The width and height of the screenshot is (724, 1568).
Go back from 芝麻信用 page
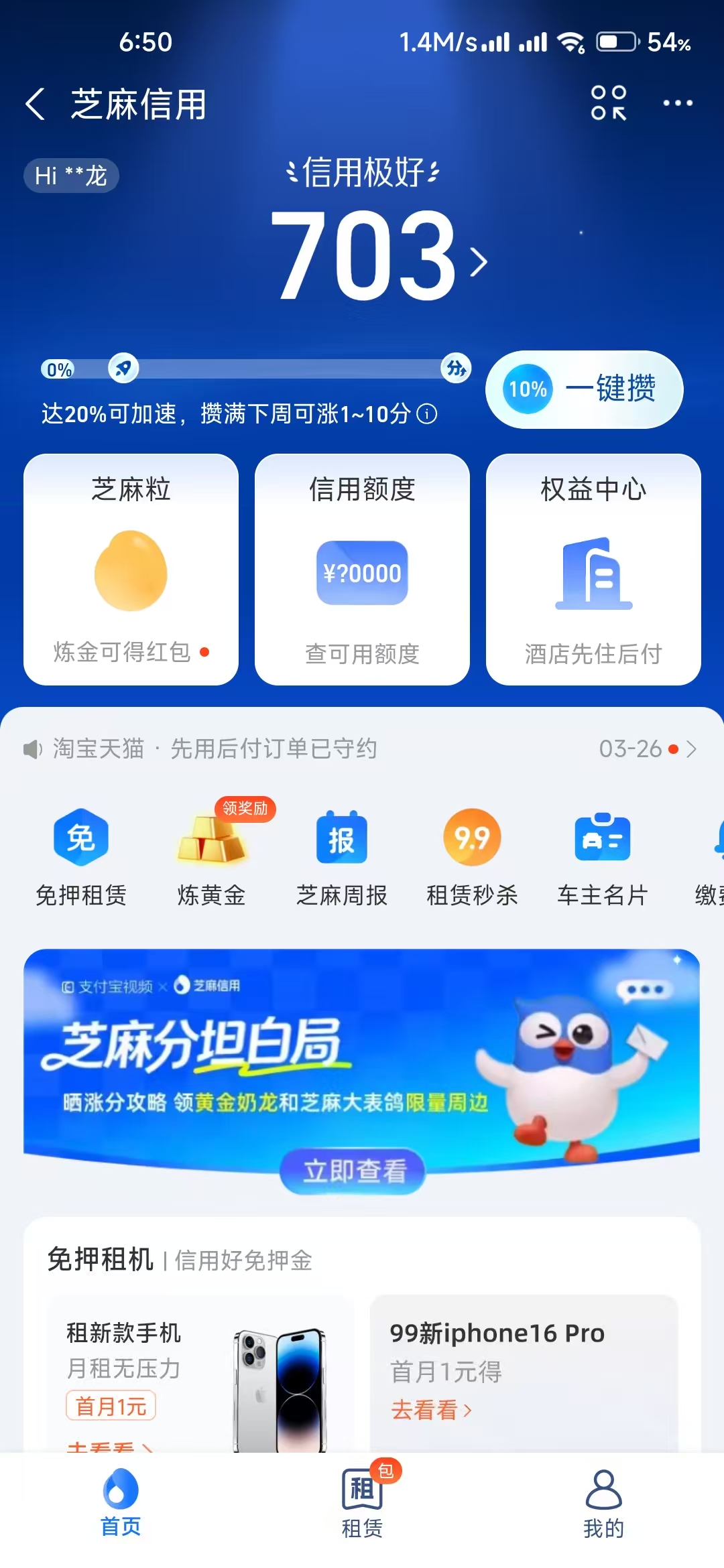(x=36, y=105)
